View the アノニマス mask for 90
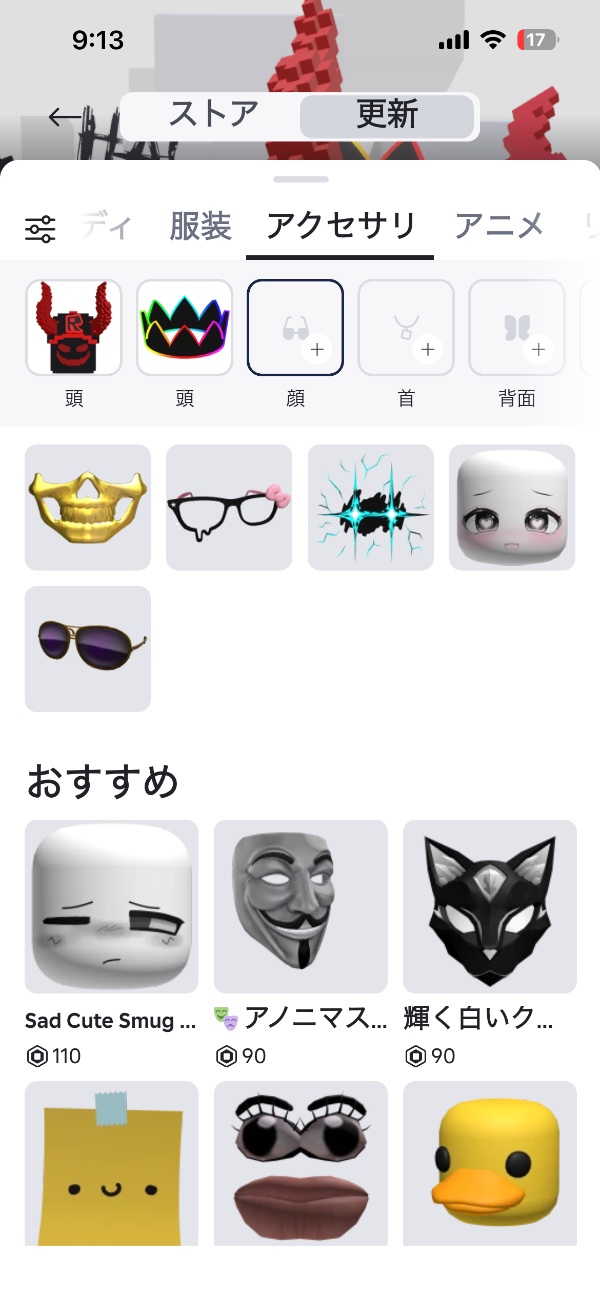This screenshot has height=1298, width=600. point(300,907)
